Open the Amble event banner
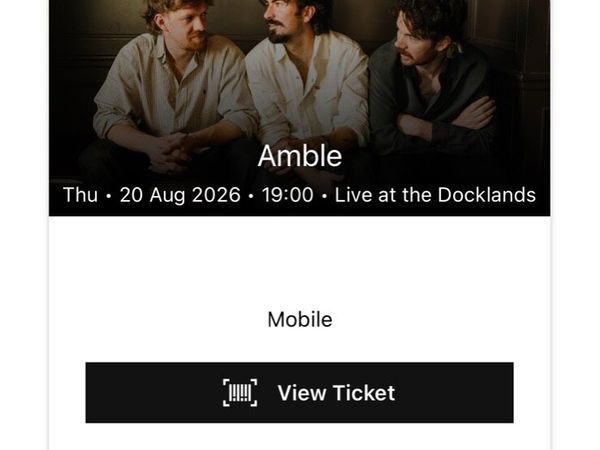The image size is (600, 450). [299, 110]
